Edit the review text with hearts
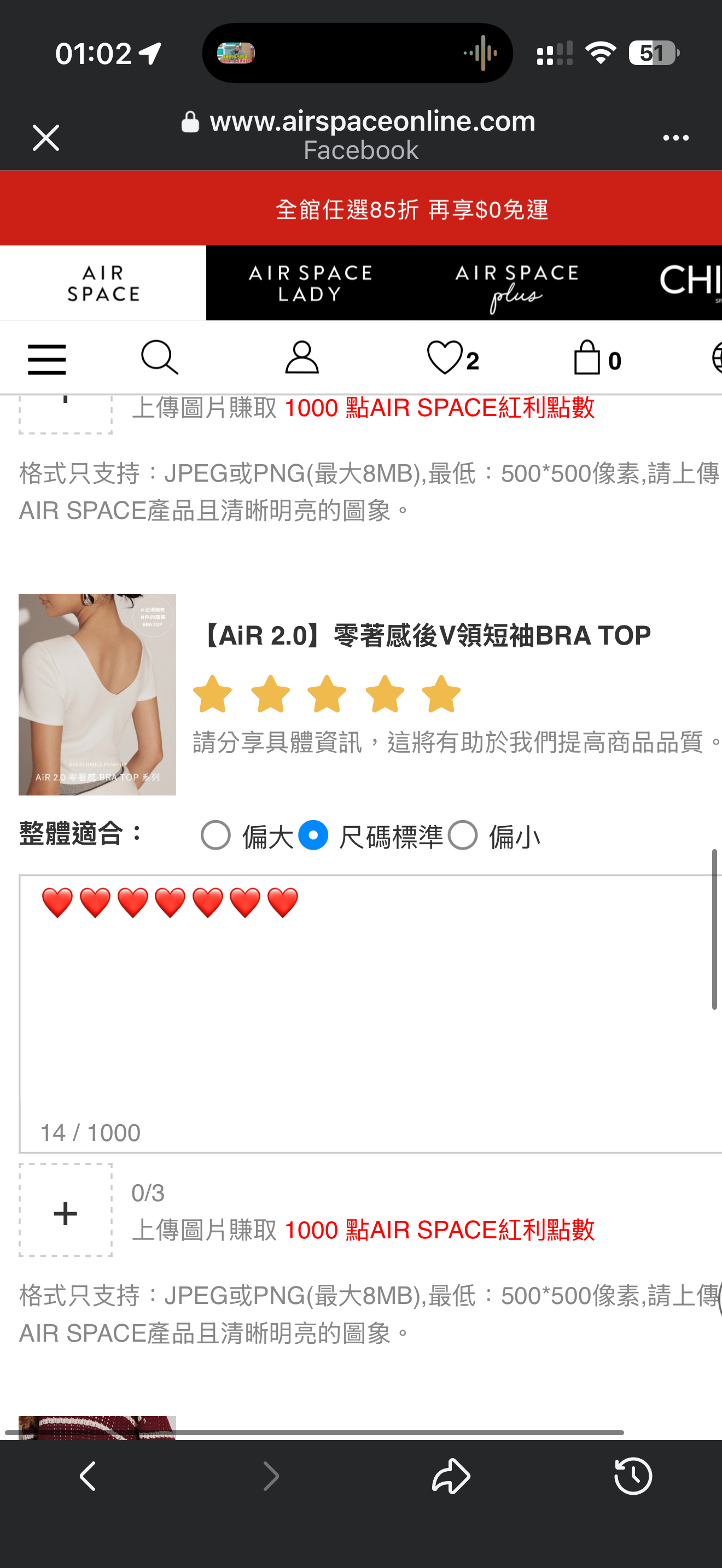Image resolution: width=722 pixels, height=1568 pixels. click(x=365, y=1004)
